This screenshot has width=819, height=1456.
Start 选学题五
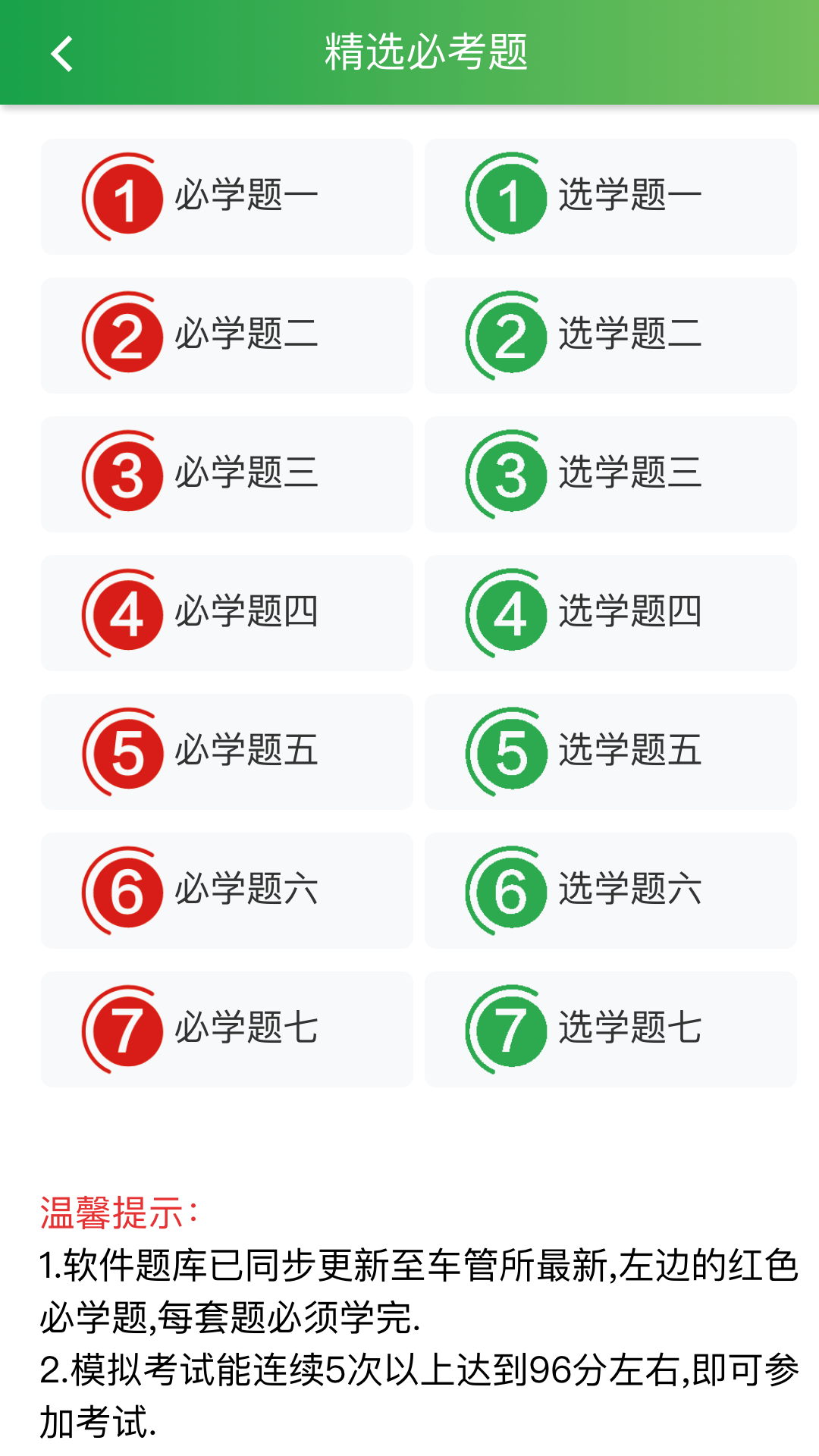click(x=610, y=752)
